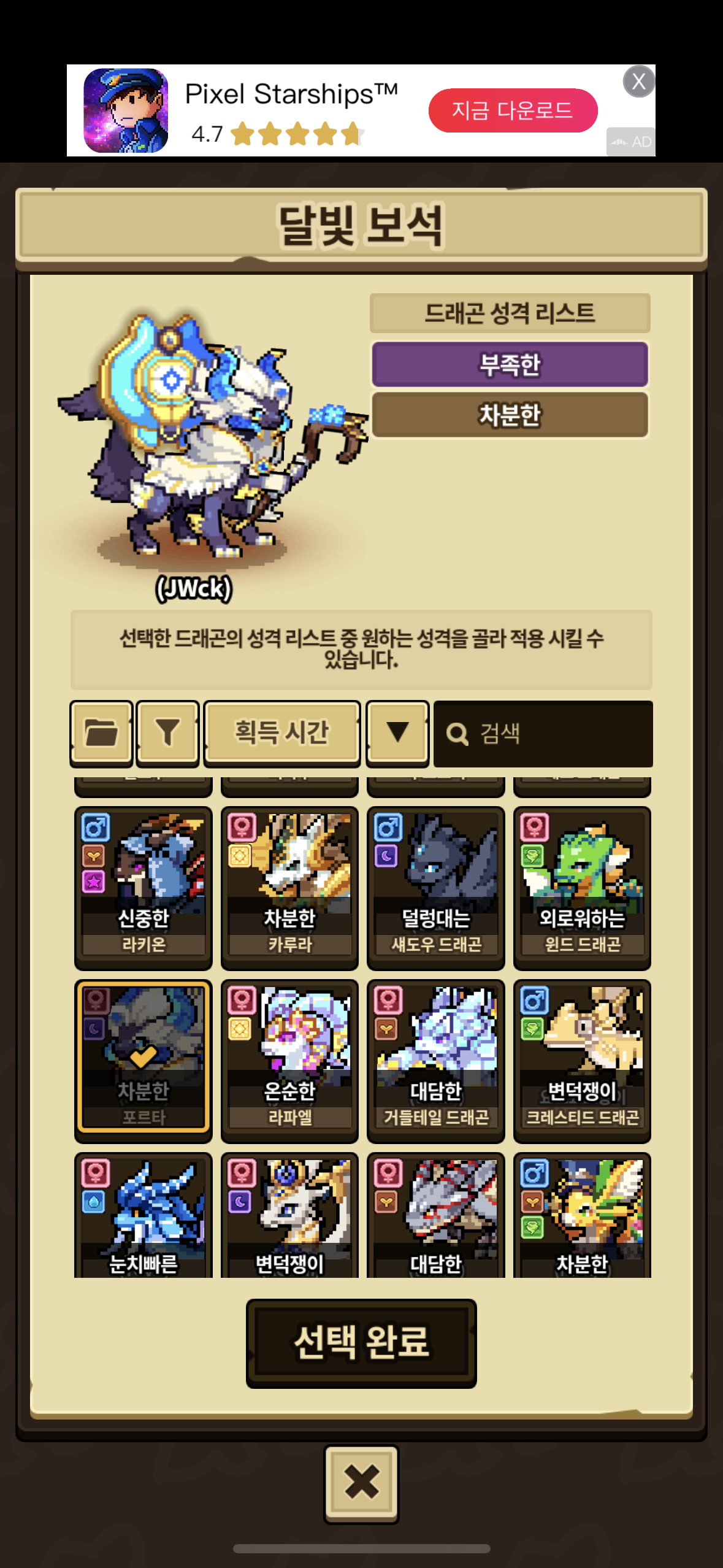Deselect the checked 포르타 dragon card
The image size is (723, 1568).
(143, 1060)
